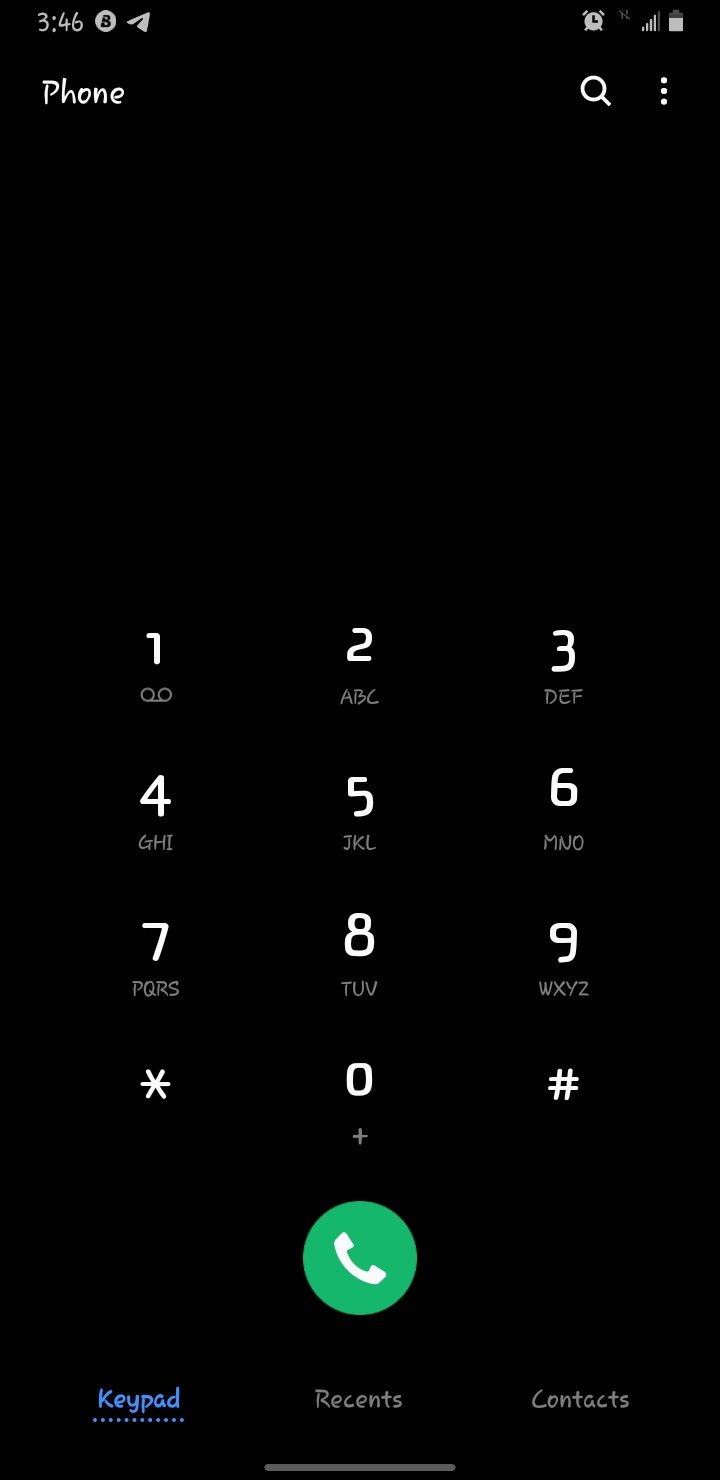This screenshot has width=720, height=1480.
Task: Tap the 7 PQRS key
Action: (156, 960)
